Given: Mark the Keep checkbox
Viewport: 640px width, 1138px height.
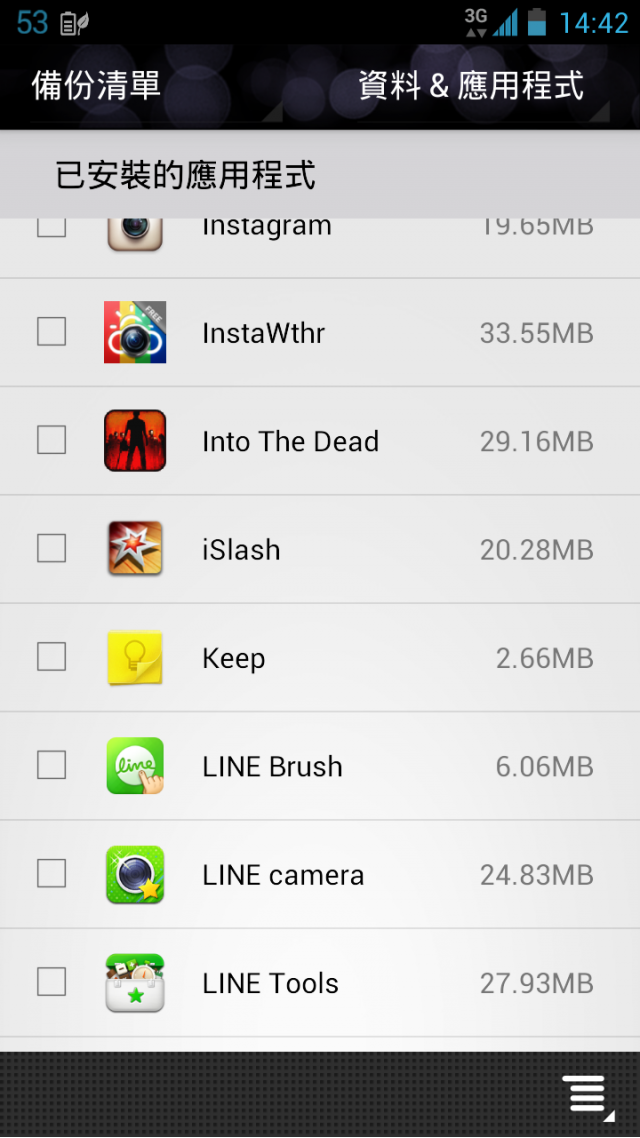Looking at the screenshot, I should pyautogui.click(x=52, y=657).
